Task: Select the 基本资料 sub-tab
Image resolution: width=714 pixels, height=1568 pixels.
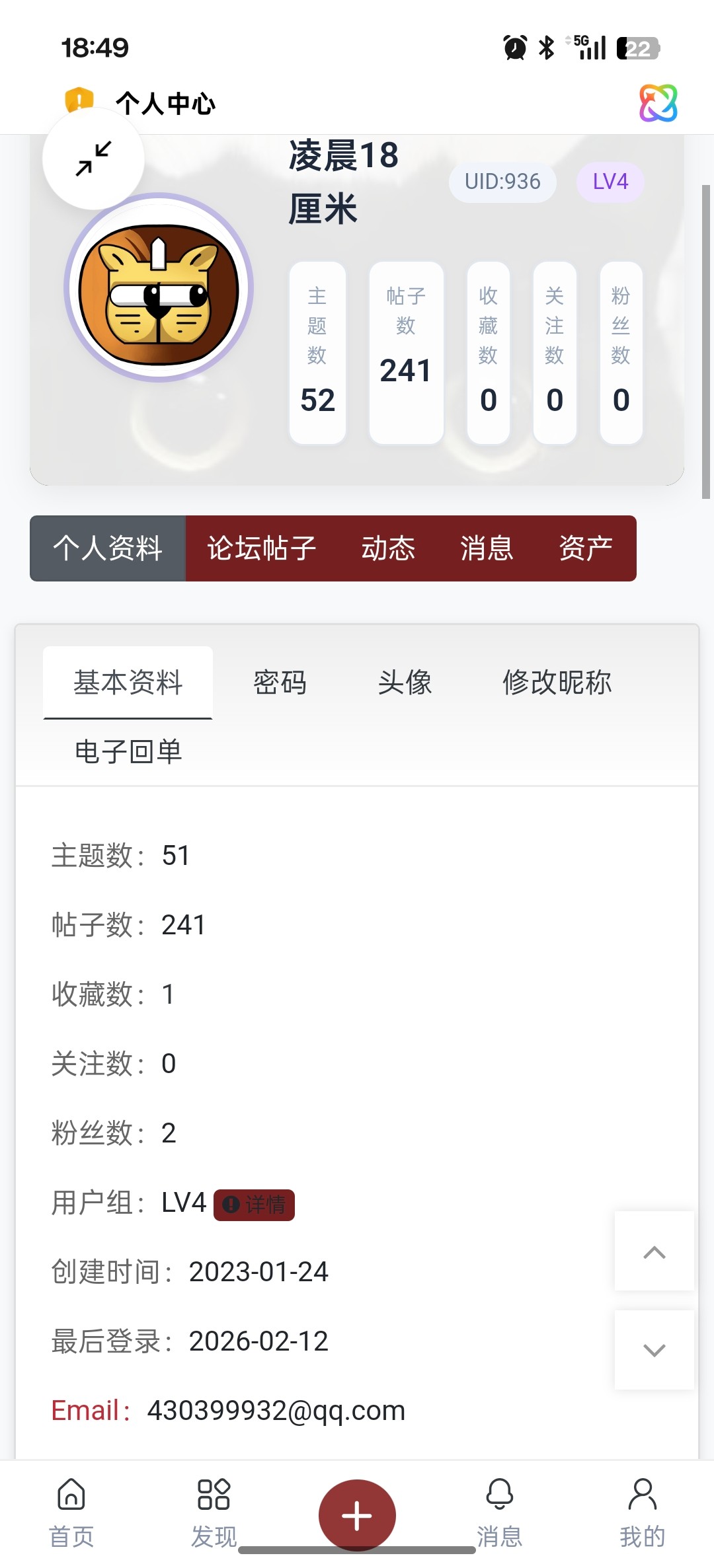Action: coord(128,683)
